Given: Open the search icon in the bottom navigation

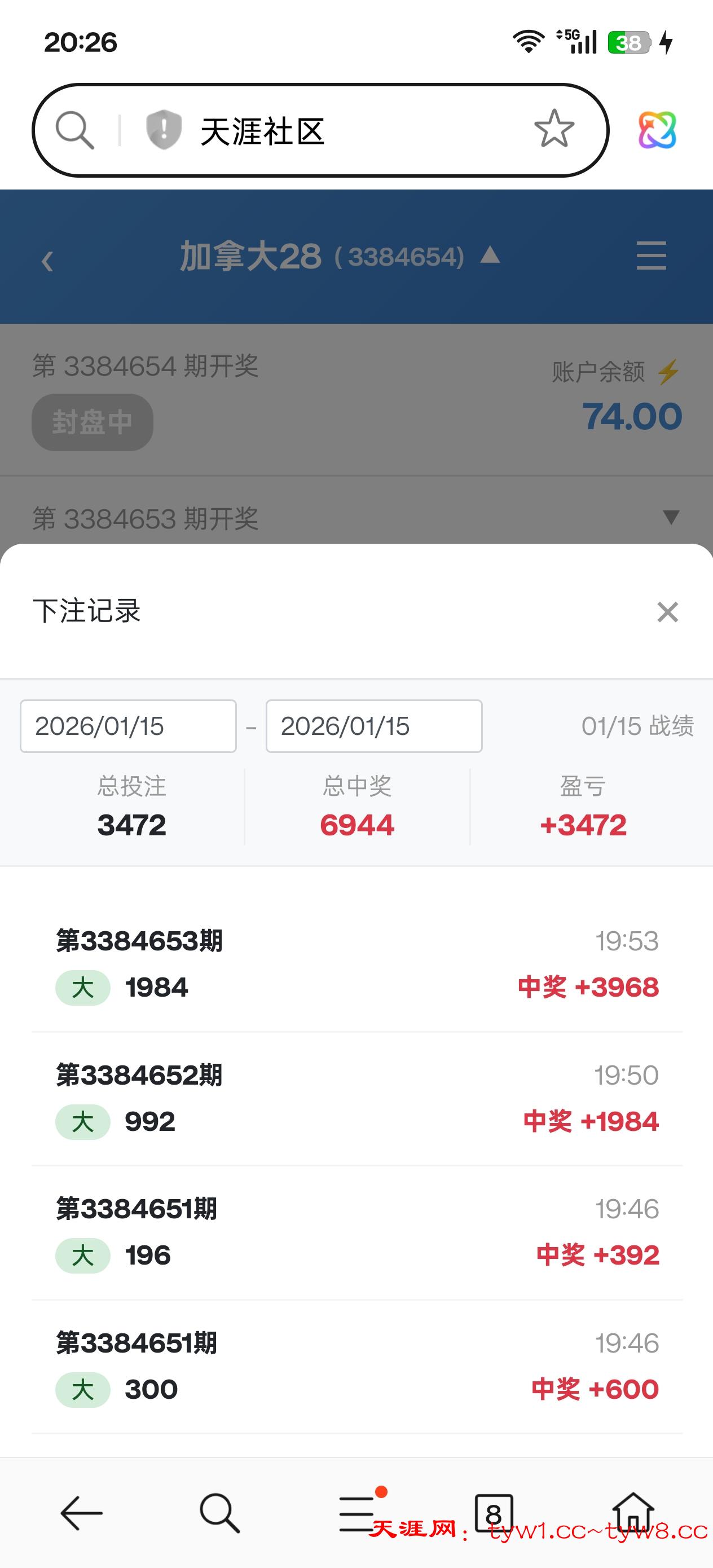Looking at the screenshot, I should click(x=219, y=1512).
